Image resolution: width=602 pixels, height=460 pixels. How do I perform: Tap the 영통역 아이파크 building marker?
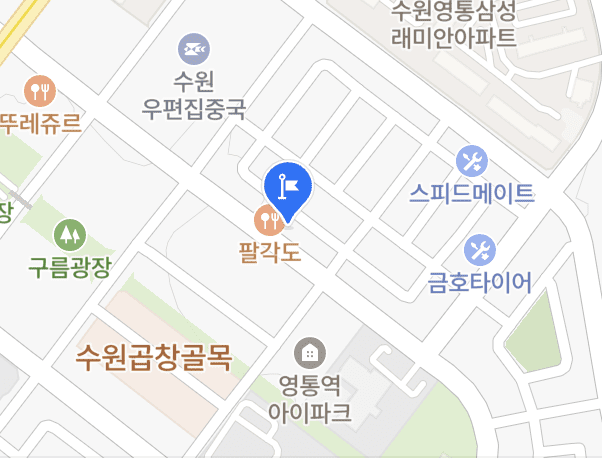[309, 352]
